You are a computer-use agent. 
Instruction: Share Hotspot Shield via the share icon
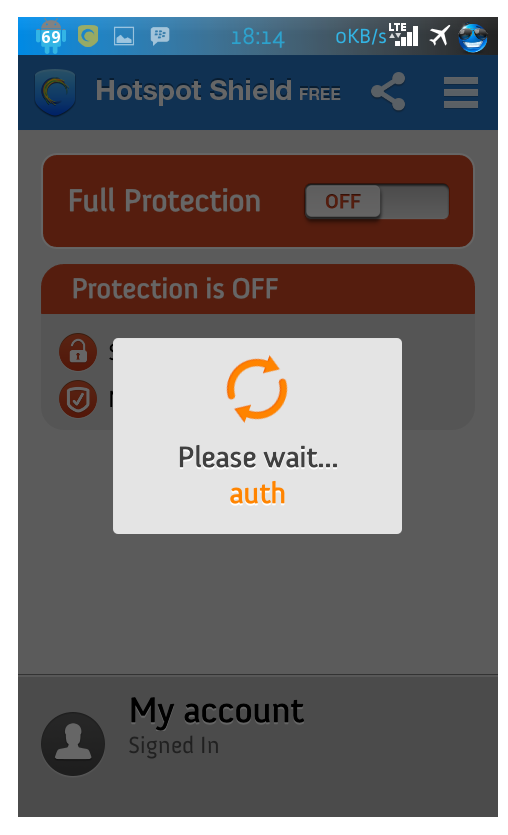[x=388, y=92]
